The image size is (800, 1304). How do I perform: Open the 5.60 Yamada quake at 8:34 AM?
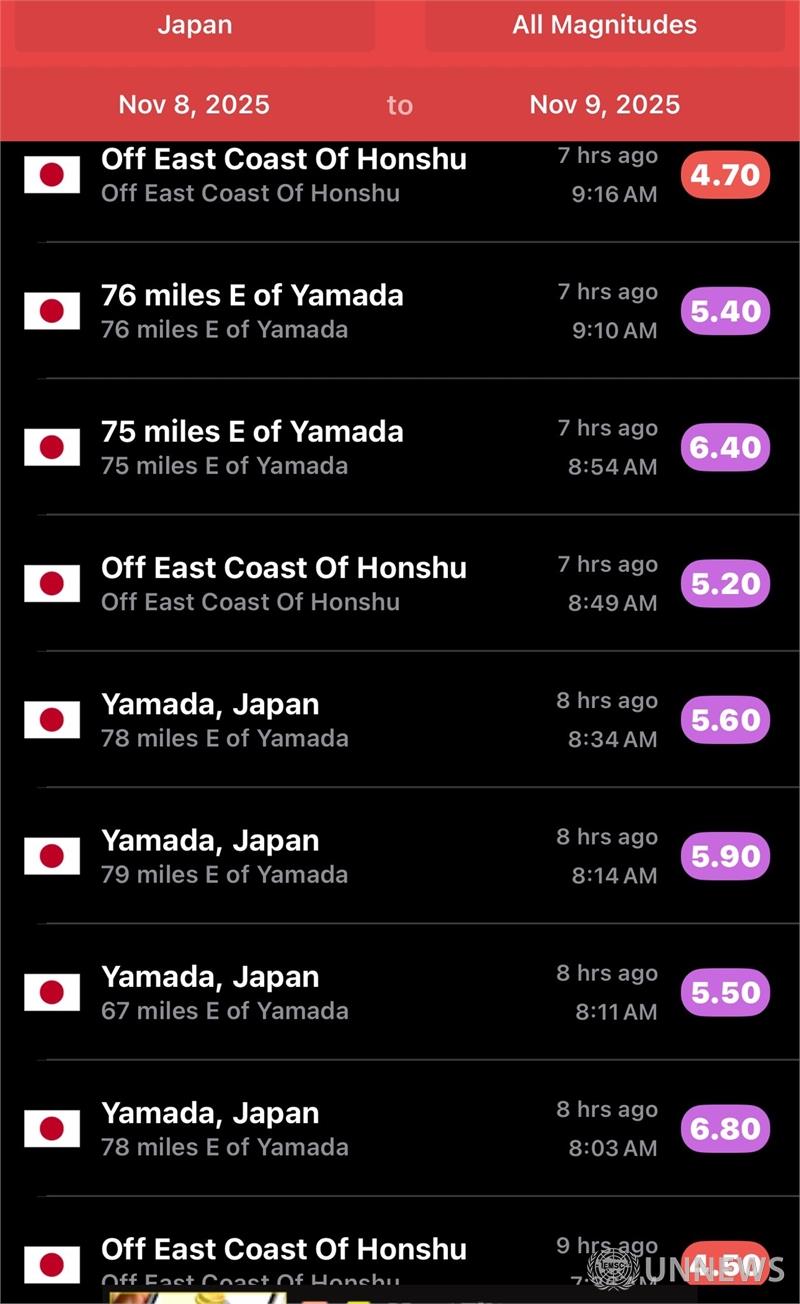tap(400, 720)
